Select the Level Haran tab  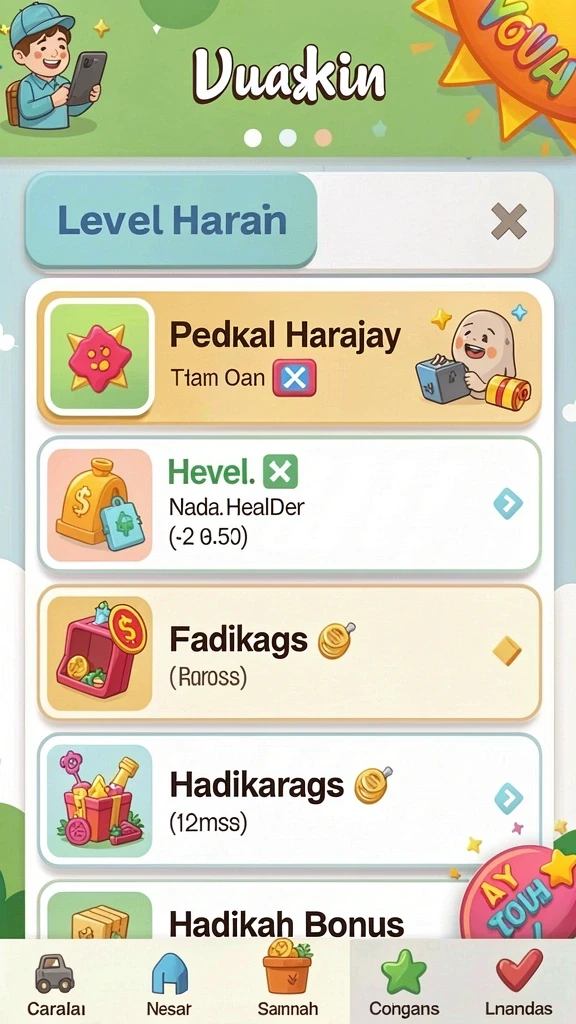171,220
